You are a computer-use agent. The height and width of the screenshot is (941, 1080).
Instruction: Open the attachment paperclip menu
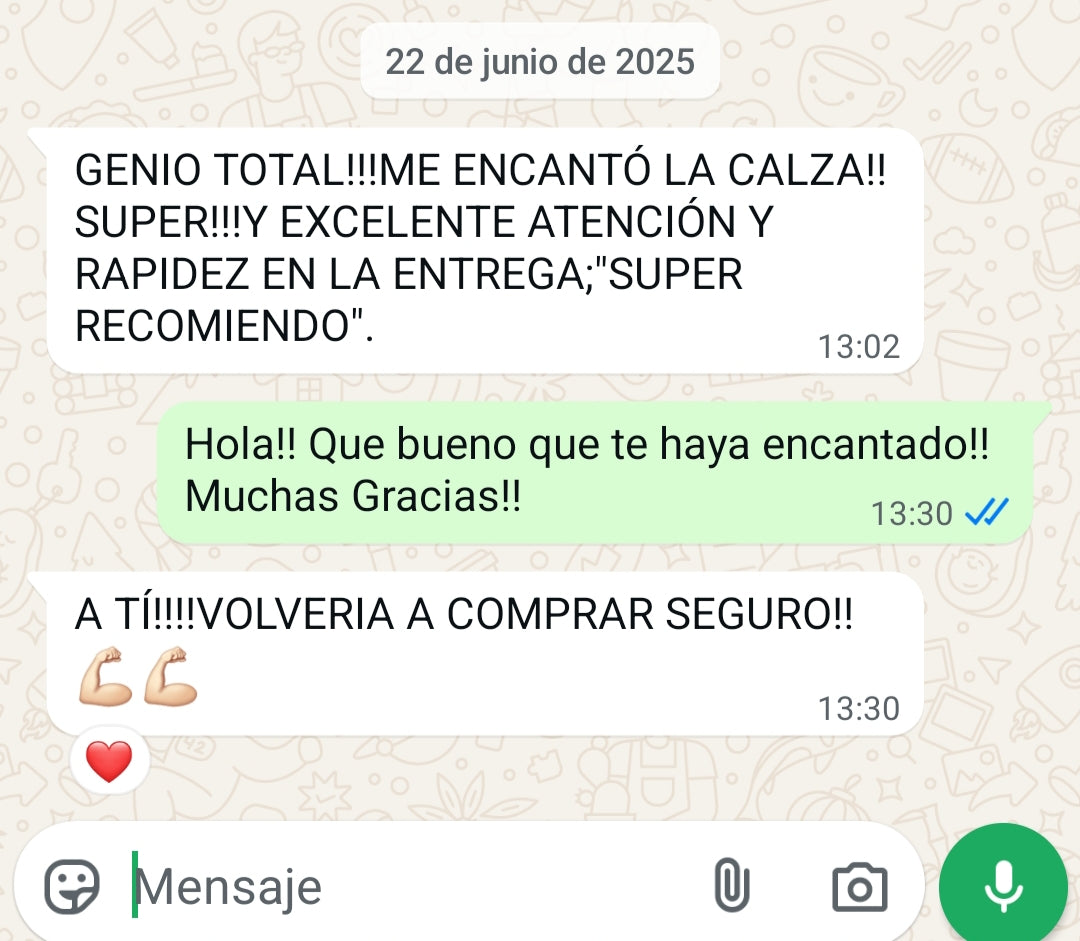(731, 886)
